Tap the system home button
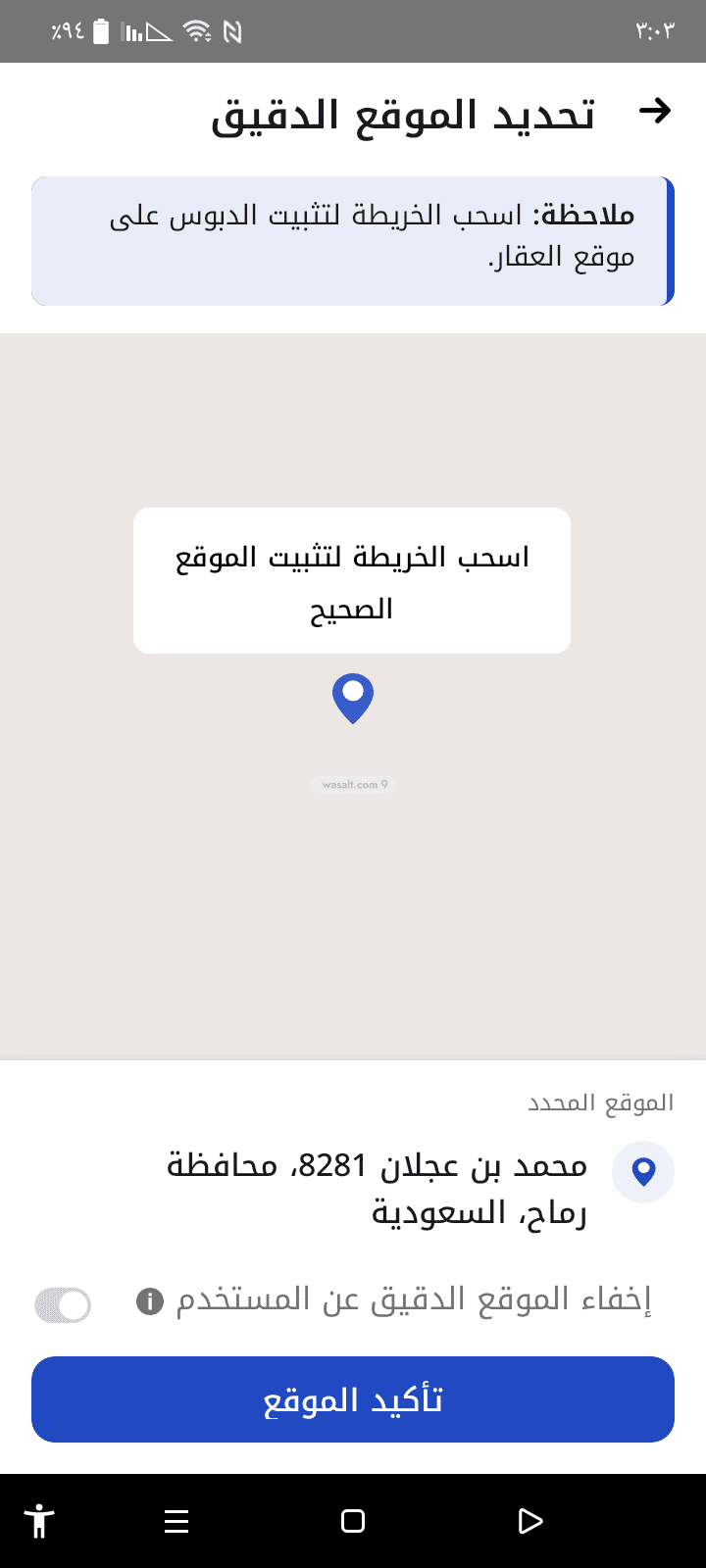Image resolution: width=706 pixels, height=1568 pixels. 353,1521
